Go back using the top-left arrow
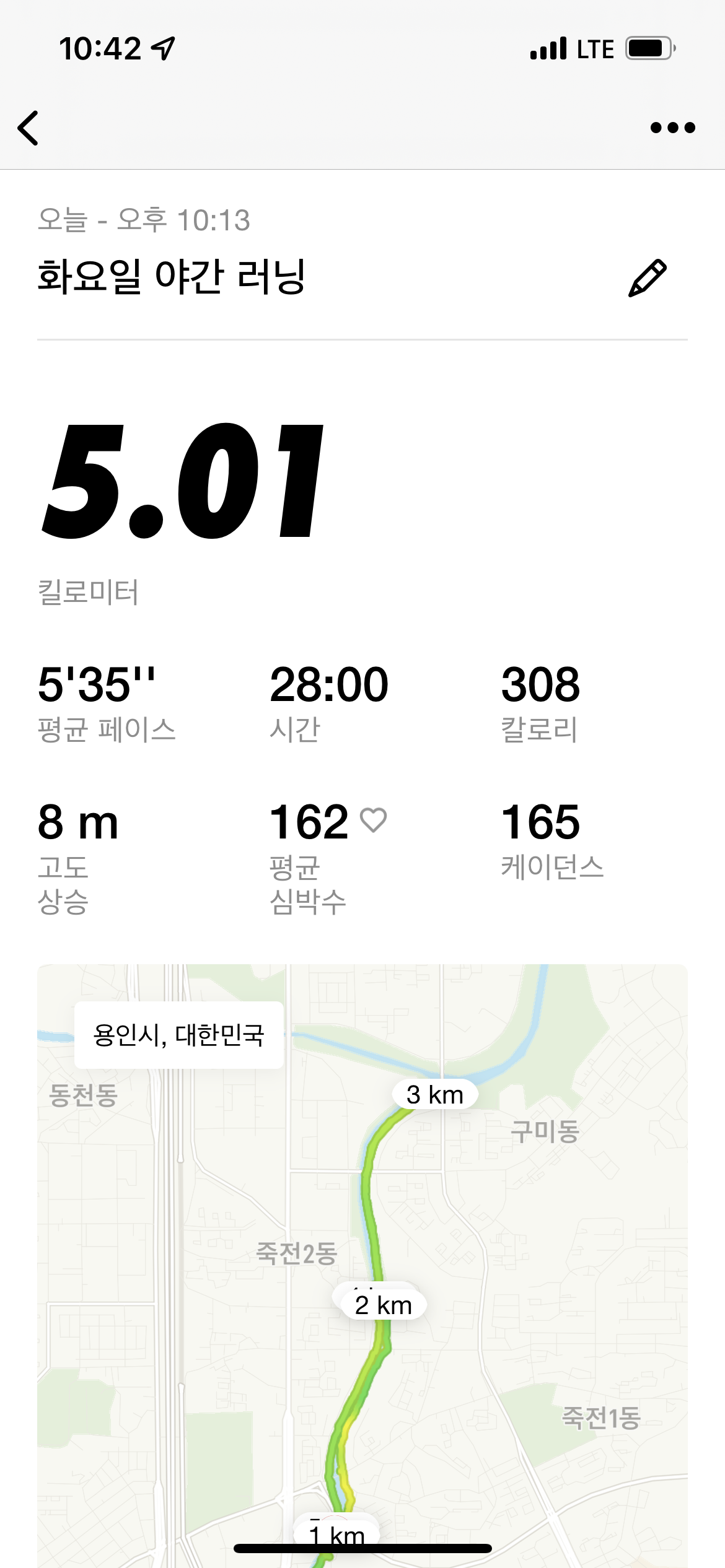 [29, 128]
